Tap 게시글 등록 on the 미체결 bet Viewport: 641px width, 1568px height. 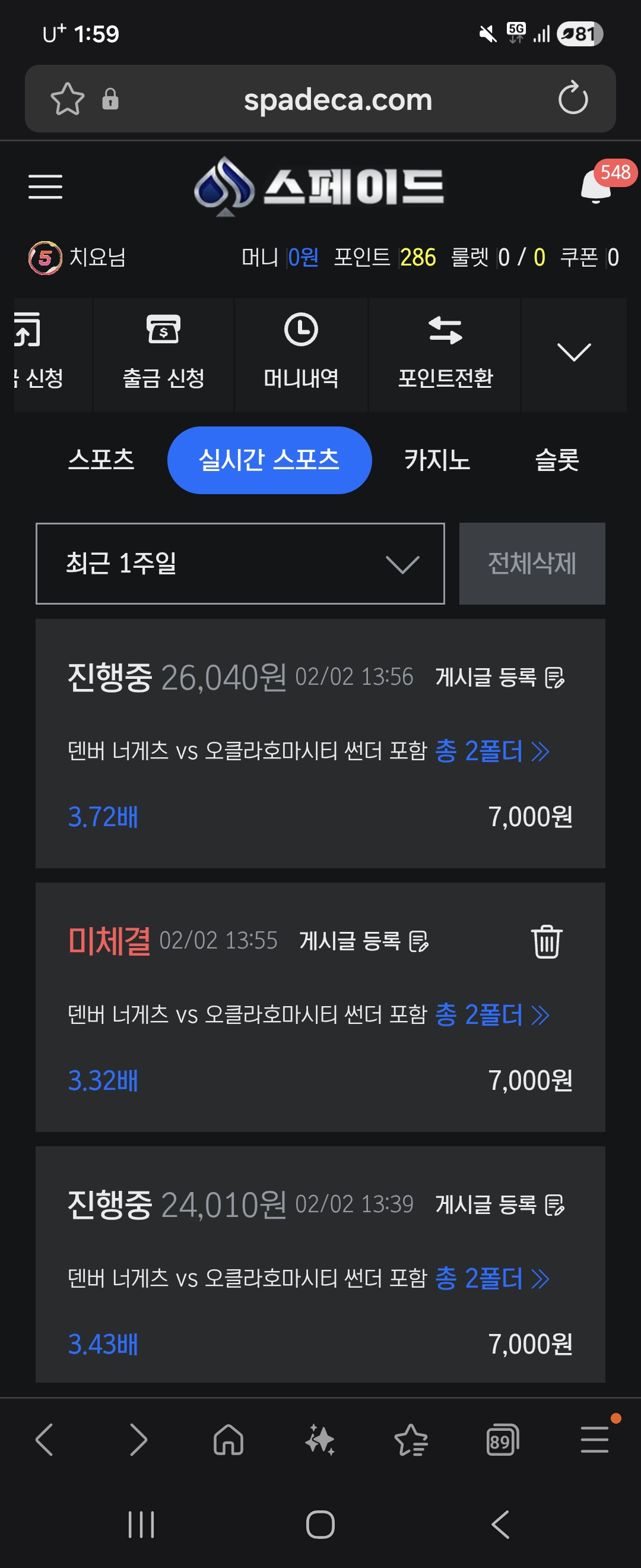(364, 941)
